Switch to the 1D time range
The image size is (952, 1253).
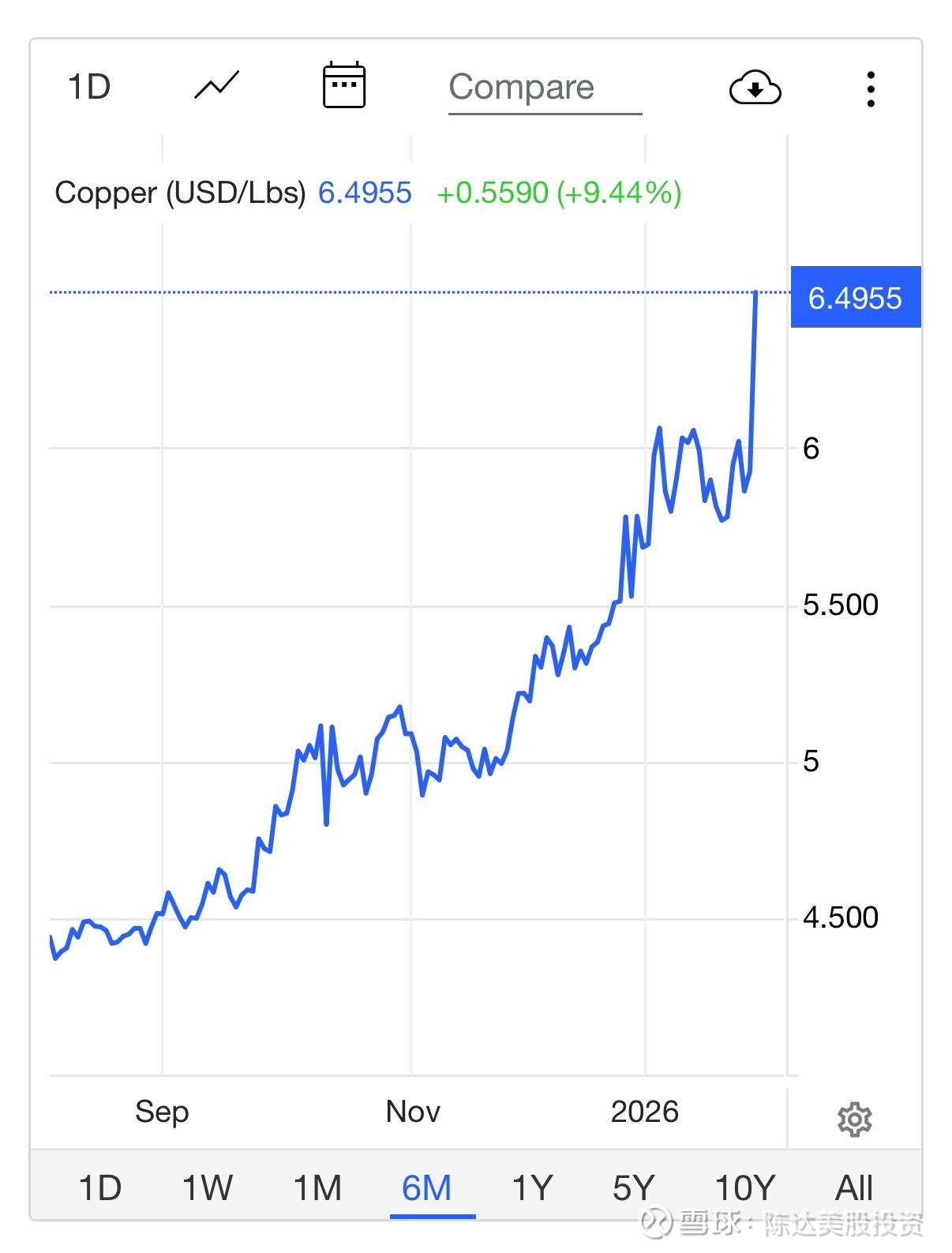tap(100, 1187)
